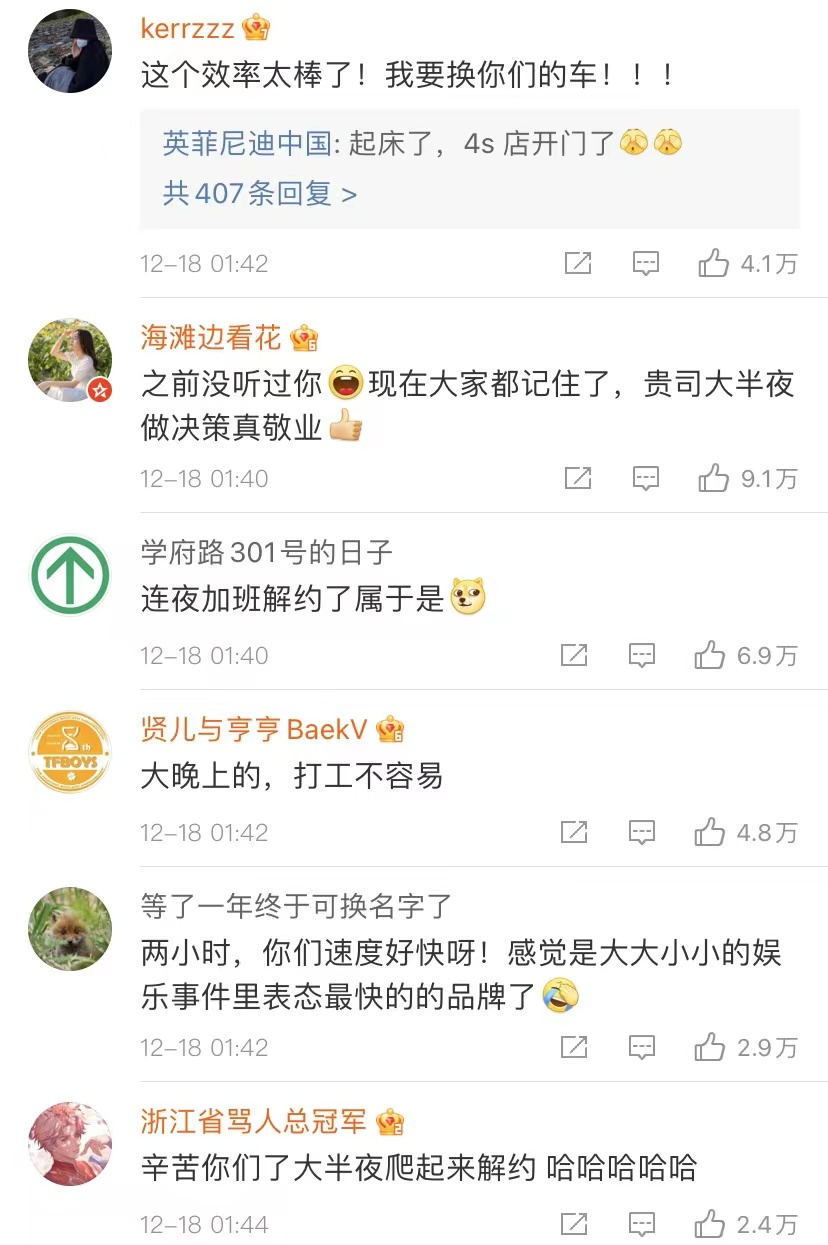
Task: Open 英菲尼迪中国 profile link in reply
Action: 247,144
